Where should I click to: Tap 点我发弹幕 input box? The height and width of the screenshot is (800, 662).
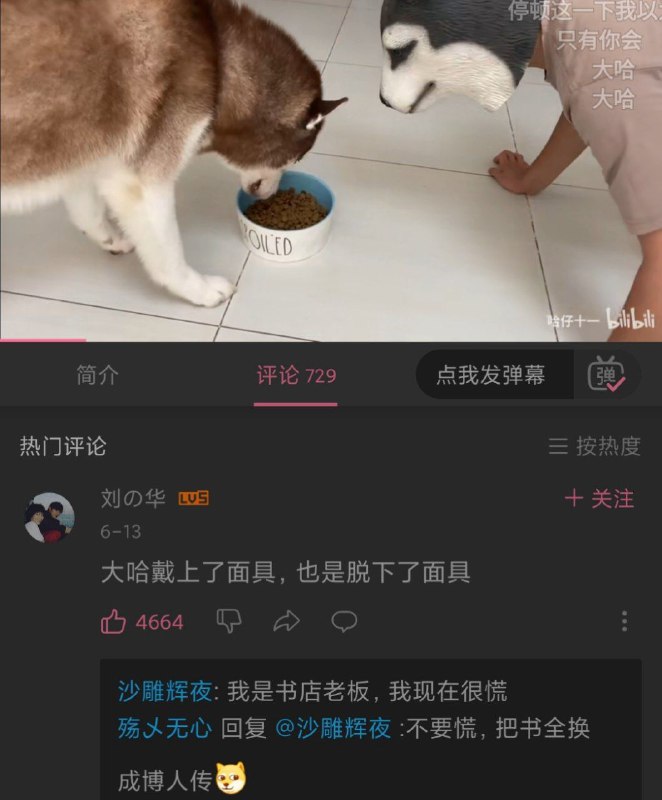(x=492, y=375)
